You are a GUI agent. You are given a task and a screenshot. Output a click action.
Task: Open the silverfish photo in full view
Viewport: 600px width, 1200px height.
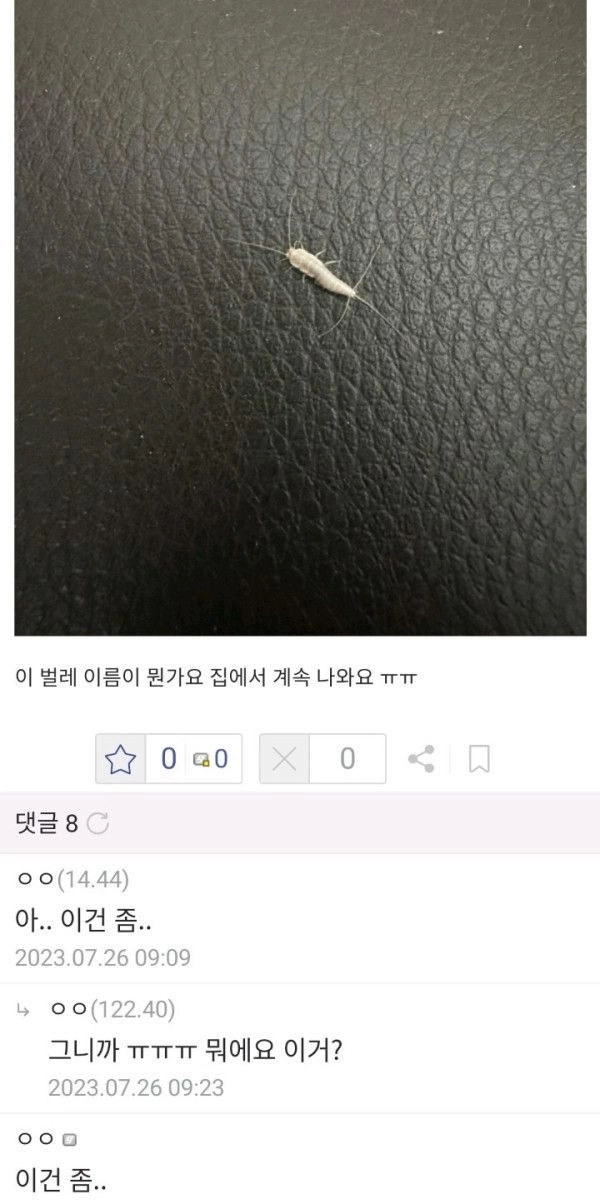pos(300,317)
